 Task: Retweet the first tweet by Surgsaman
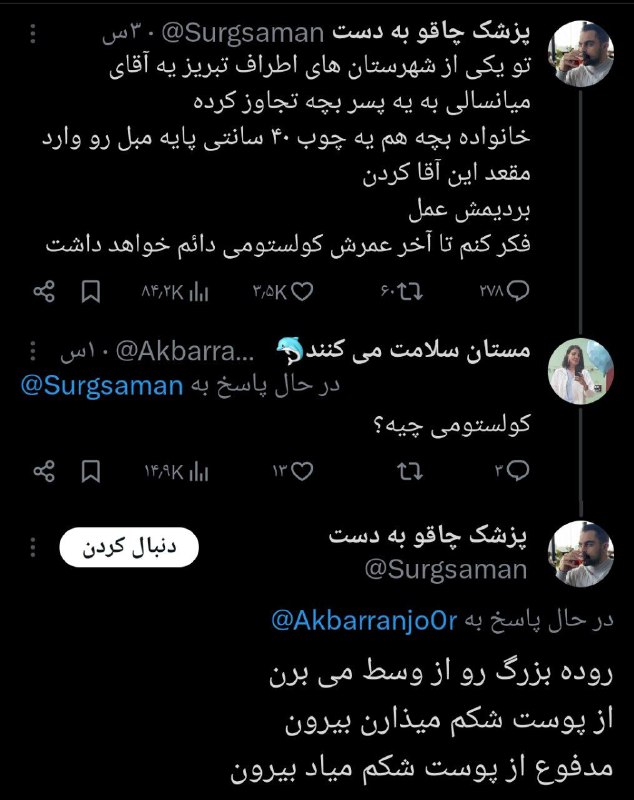click(410, 291)
